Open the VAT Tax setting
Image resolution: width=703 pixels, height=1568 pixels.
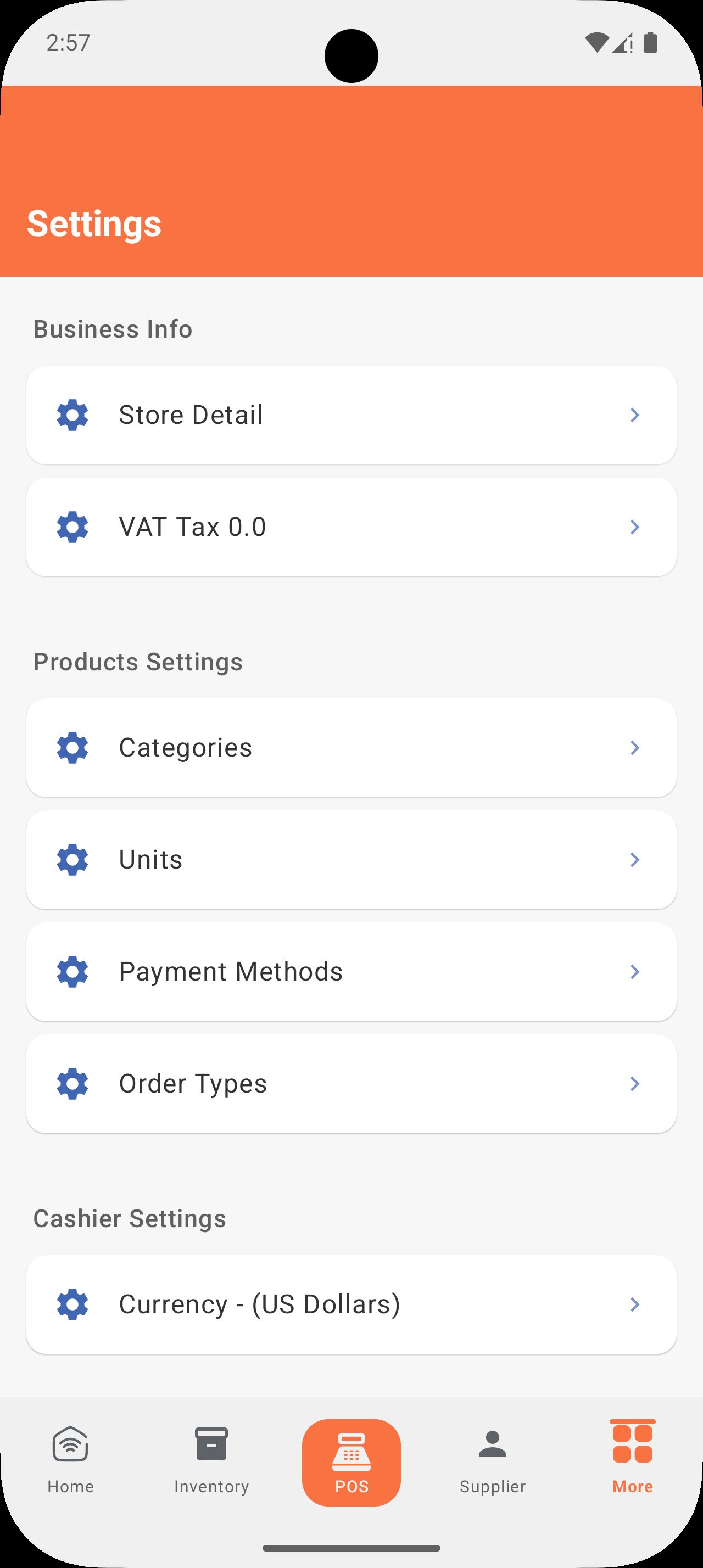350,527
